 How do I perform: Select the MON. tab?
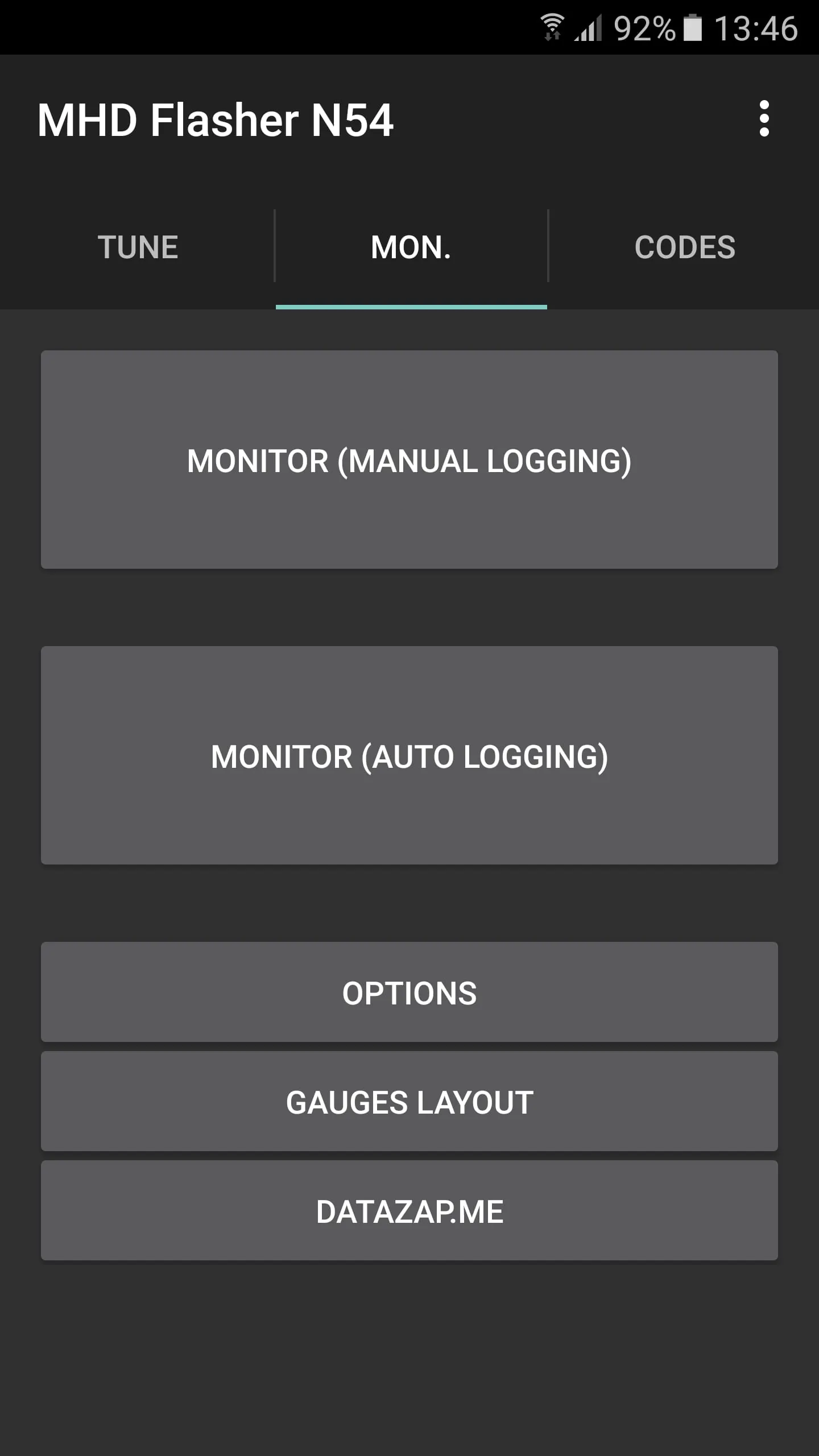point(411,247)
